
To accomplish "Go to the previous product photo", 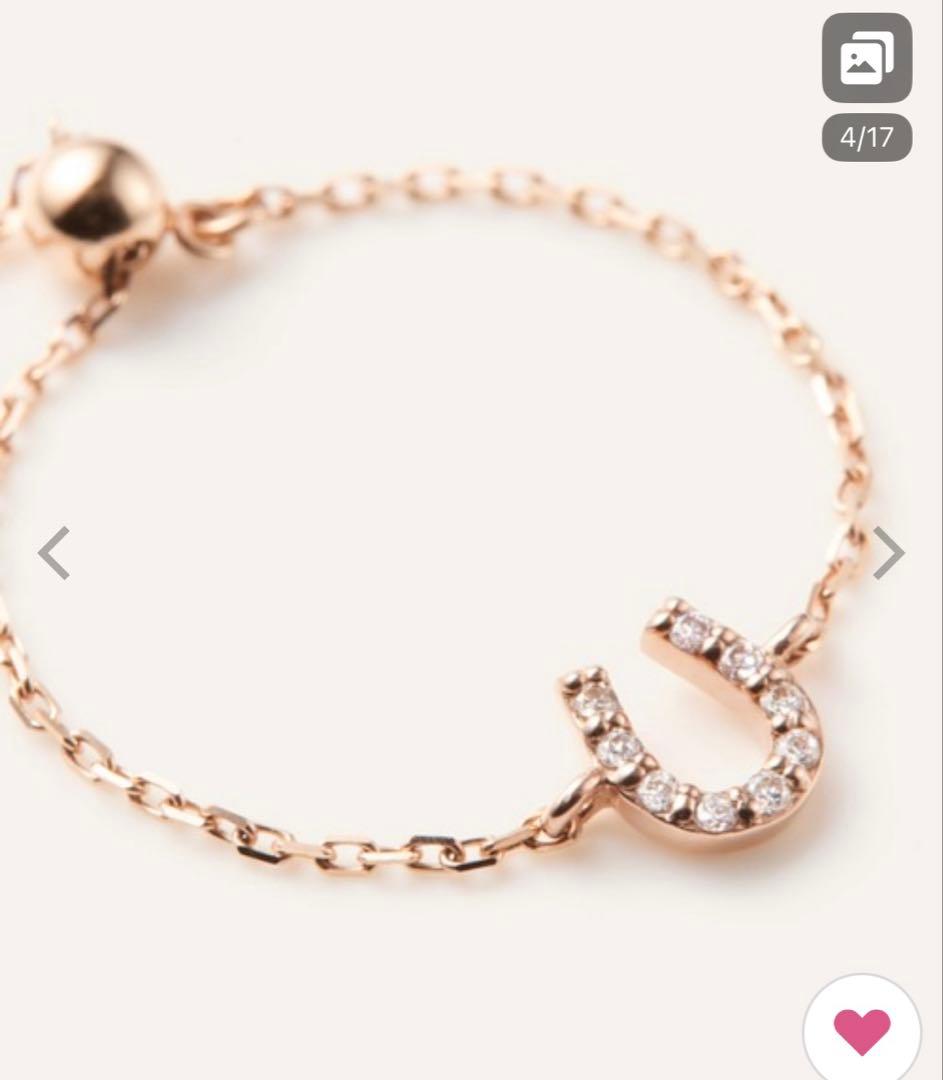I will click(x=54, y=553).
